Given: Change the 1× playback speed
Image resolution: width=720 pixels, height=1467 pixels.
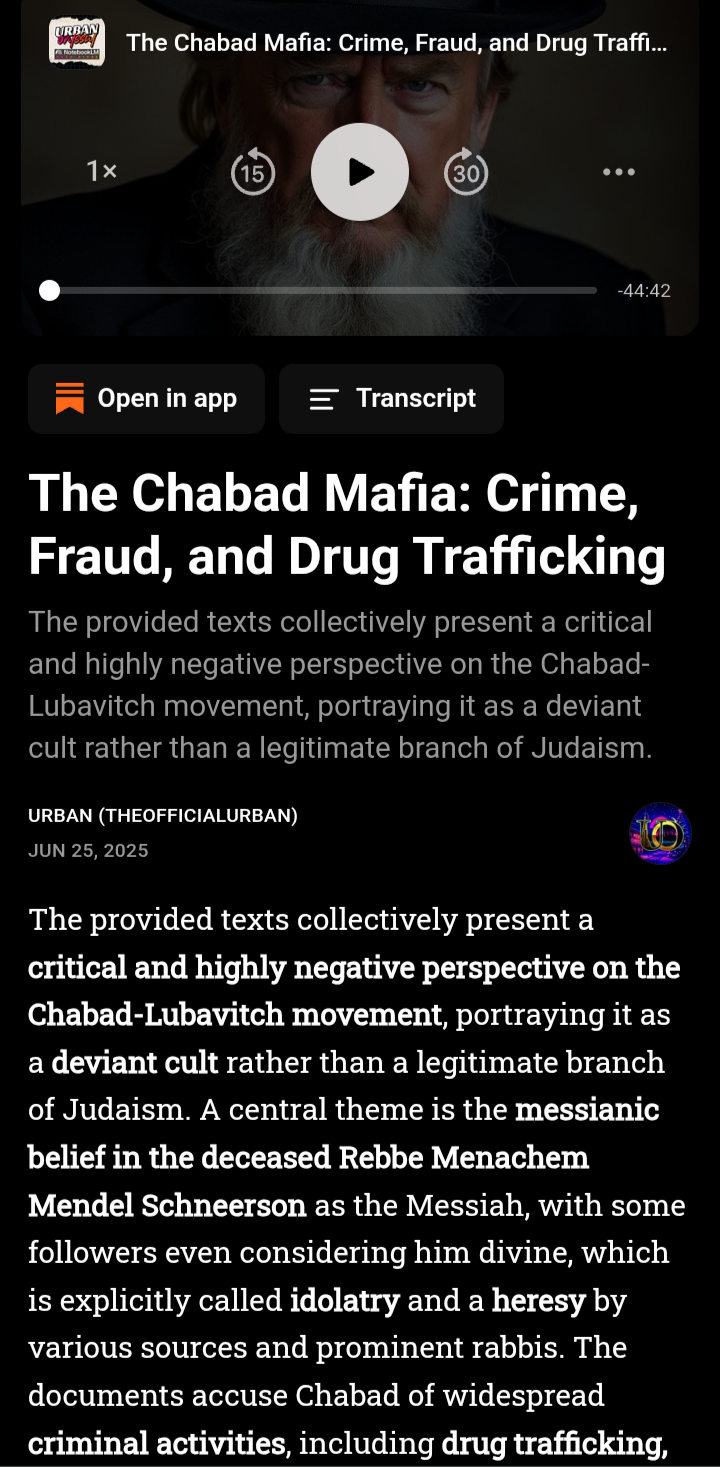Looking at the screenshot, I should pos(102,172).
